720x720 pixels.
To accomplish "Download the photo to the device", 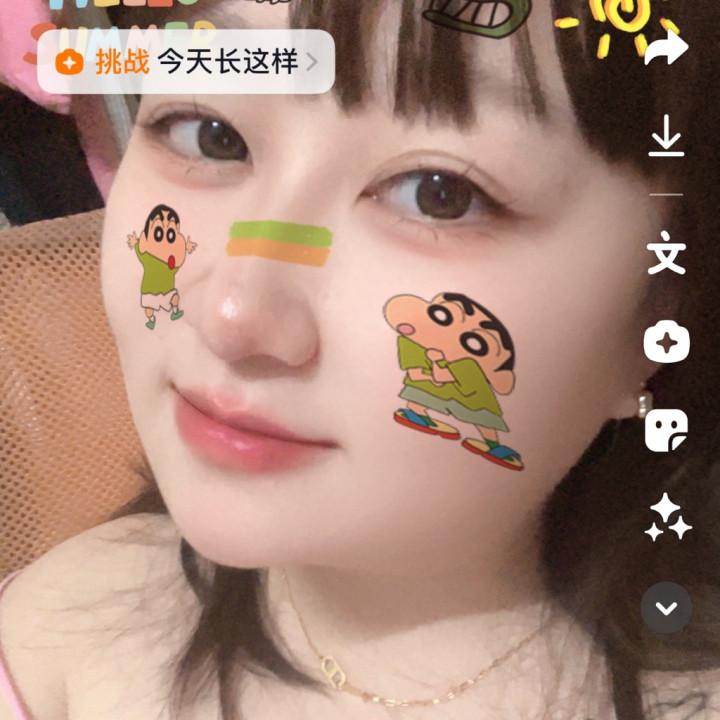I will click(x=666, y=136).
